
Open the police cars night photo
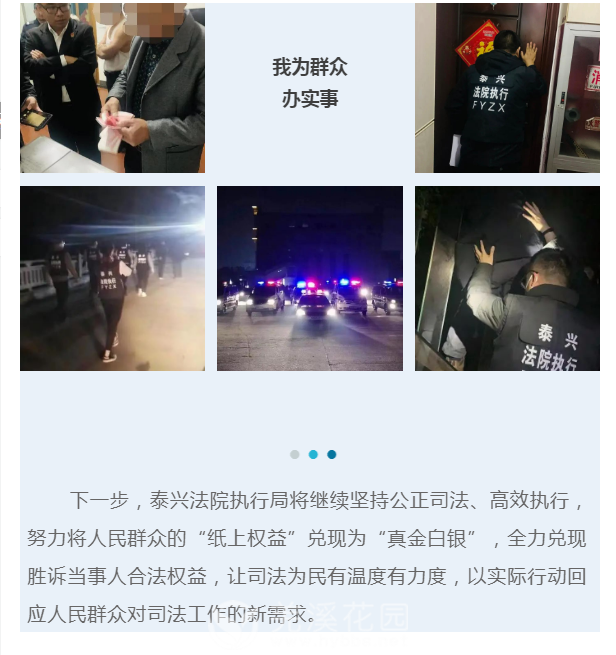tap(310, 278)
